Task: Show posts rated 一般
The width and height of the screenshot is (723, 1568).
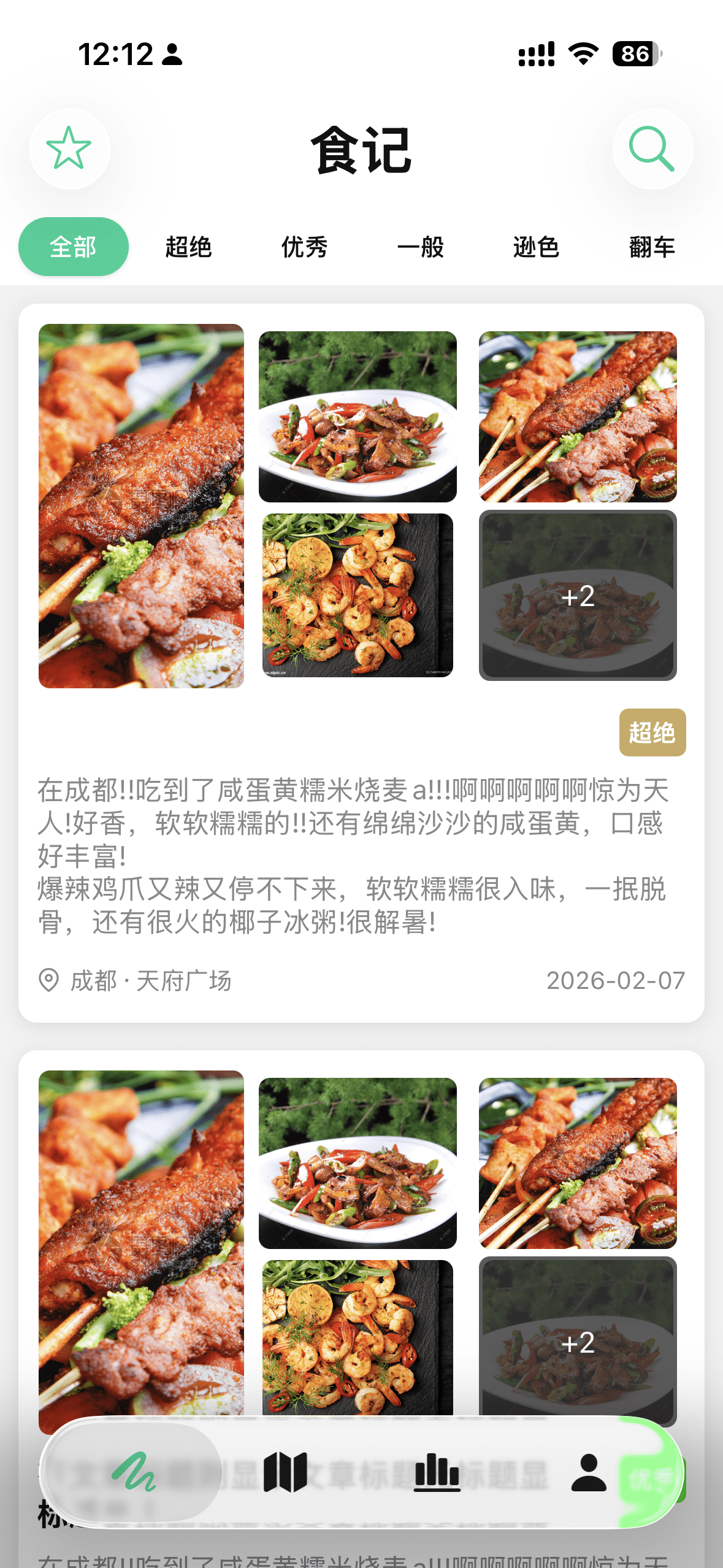Action: point(421,247)
